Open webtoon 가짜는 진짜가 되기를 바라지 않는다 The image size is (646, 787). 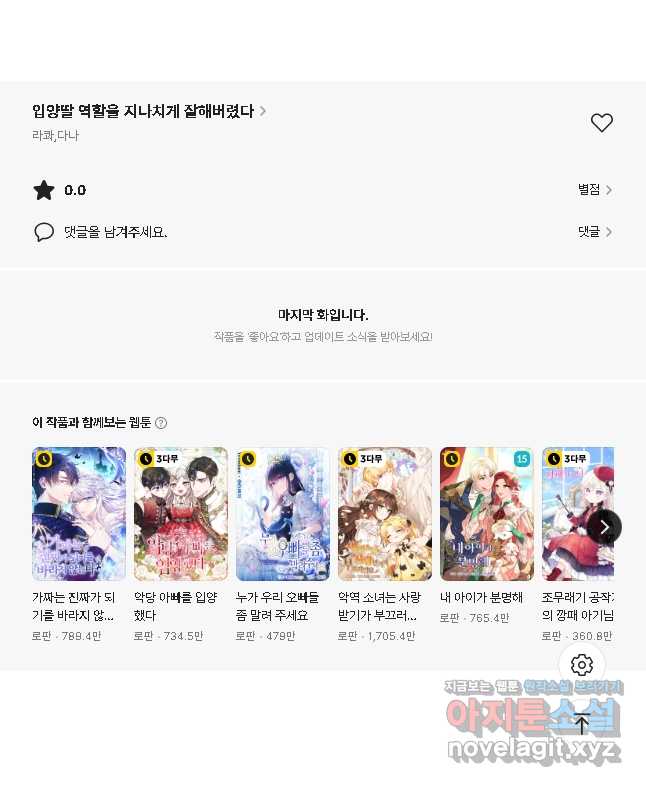79,514
